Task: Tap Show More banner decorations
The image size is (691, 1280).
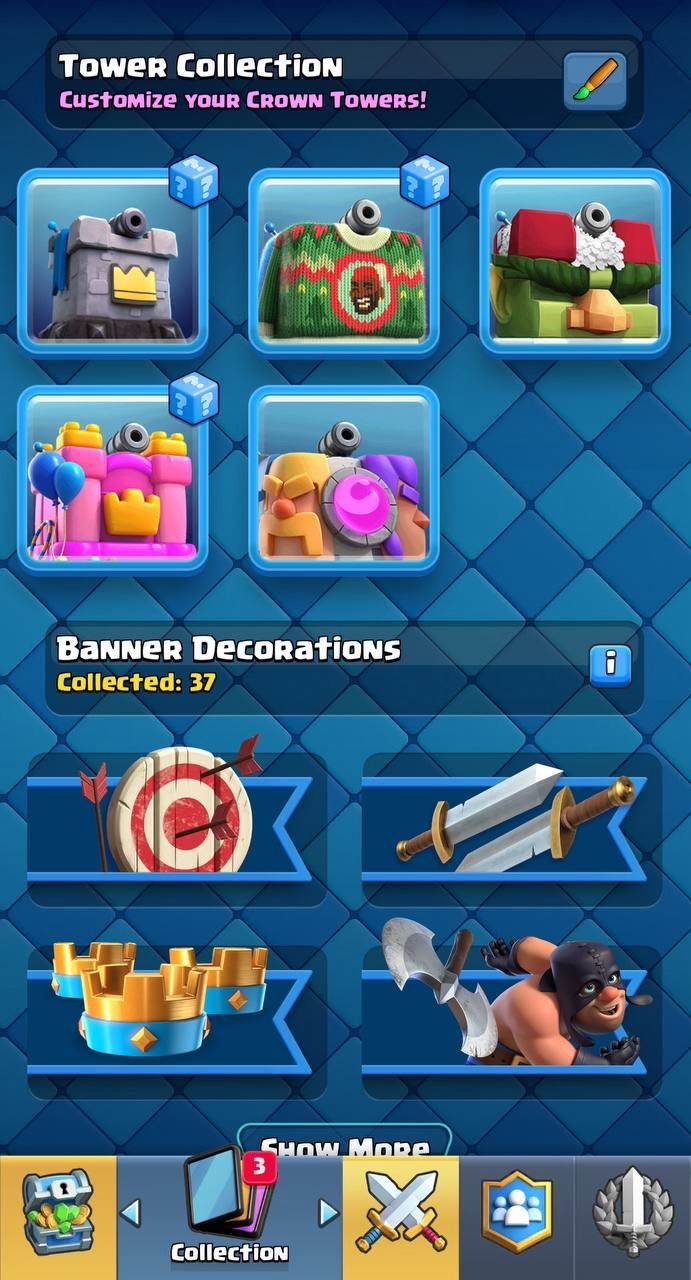Action: click(x=344, y=1145)
